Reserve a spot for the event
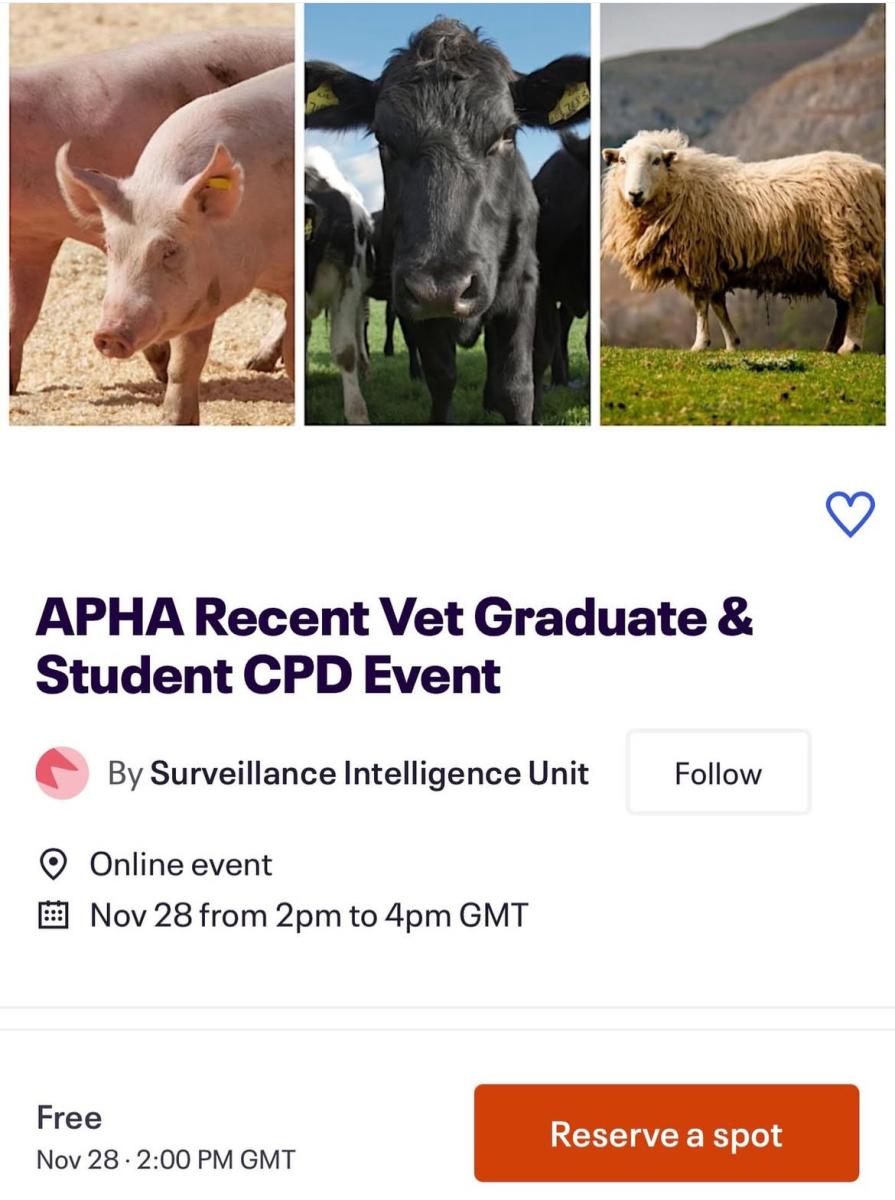The height and width of the screenshot is (1200, 895). tap(666, 1134)
